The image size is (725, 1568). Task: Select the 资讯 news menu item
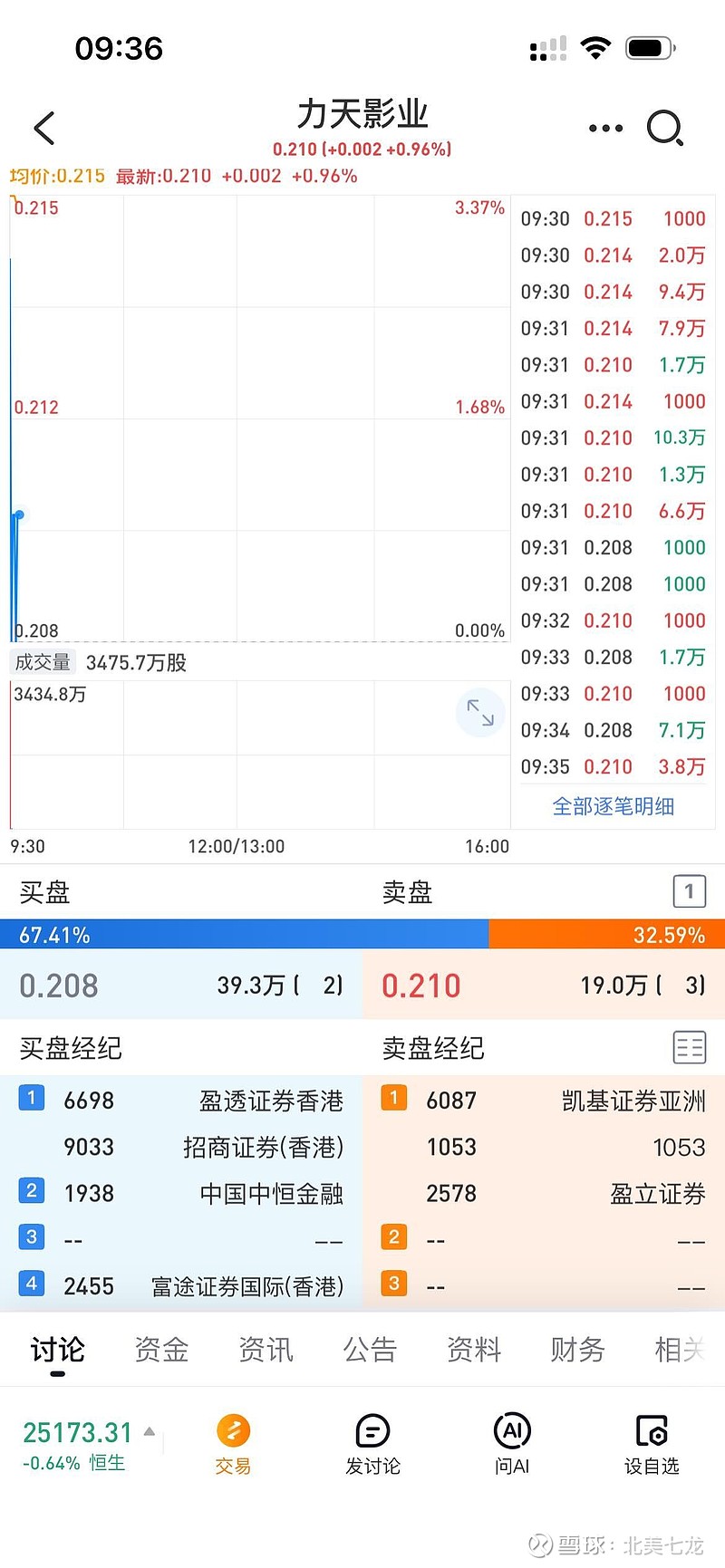pyautogui.click(x=265, y=1350)
